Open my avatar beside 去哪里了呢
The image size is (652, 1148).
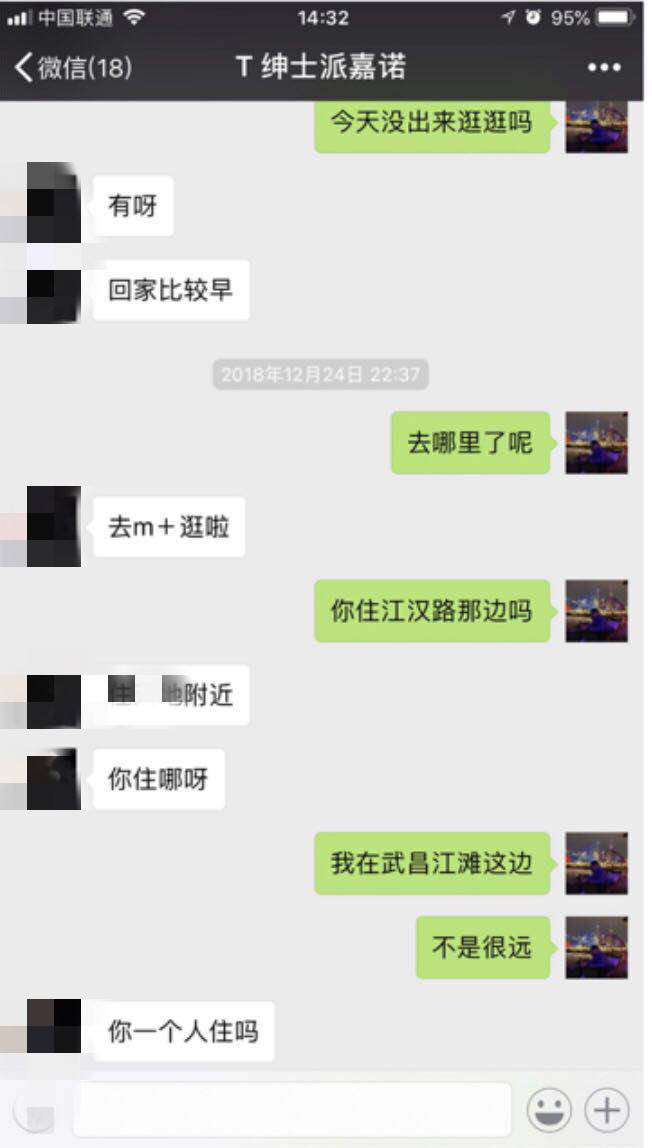pos(596,442)
